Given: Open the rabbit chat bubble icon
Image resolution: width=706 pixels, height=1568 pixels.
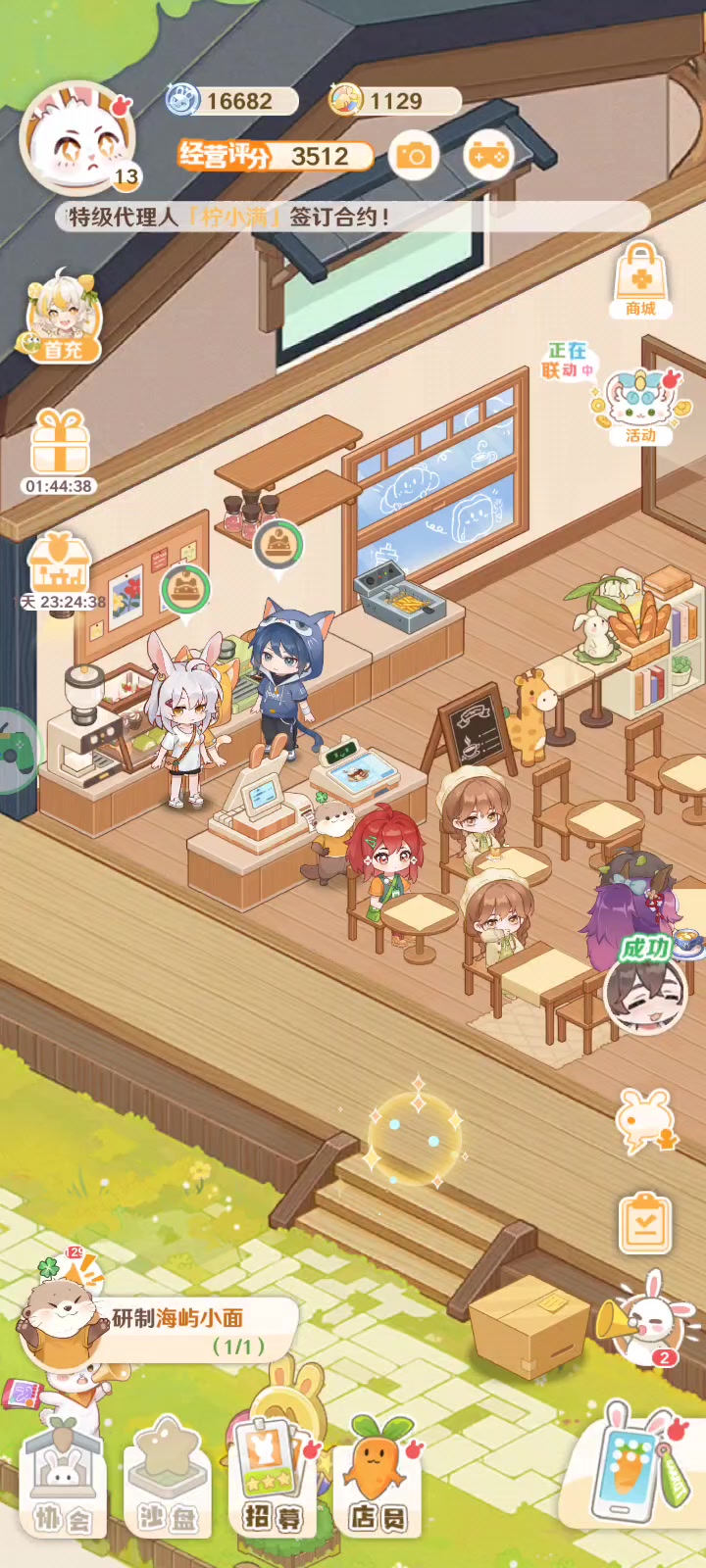Looking at the screenshot, I should click(x=645, y=1119).
